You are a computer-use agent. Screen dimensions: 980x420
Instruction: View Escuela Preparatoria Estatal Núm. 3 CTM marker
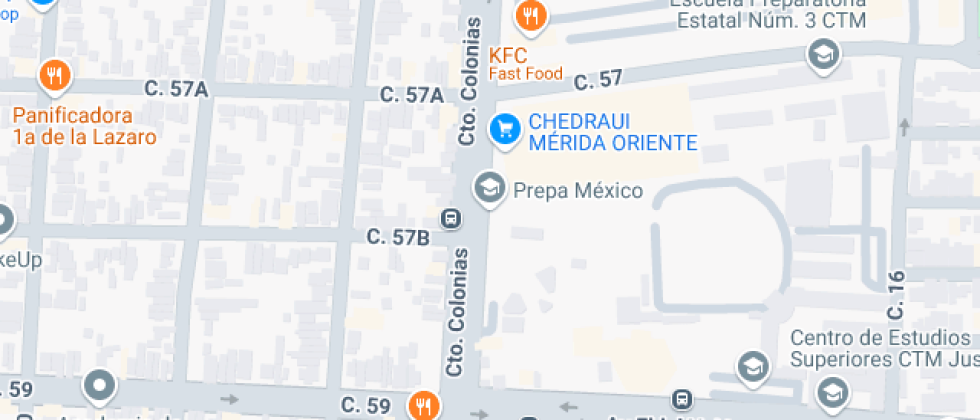[823, 55]
